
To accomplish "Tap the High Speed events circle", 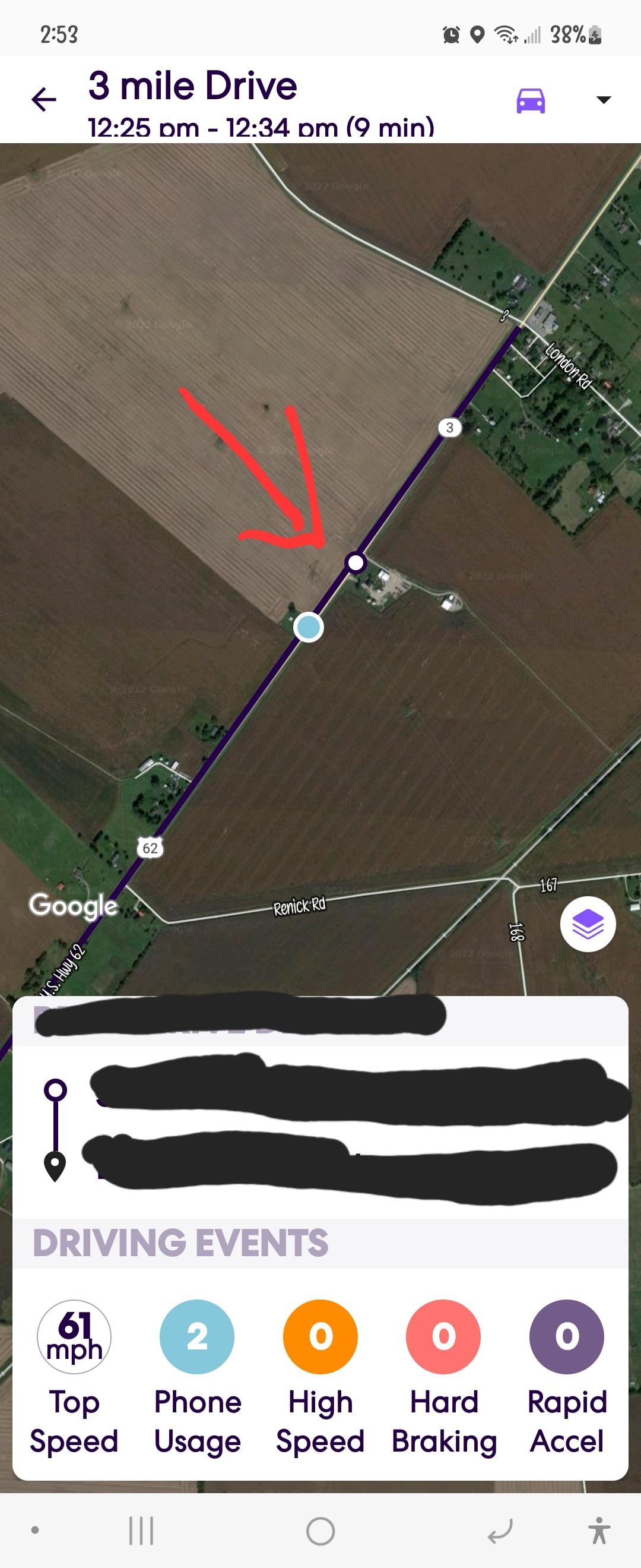I will [320, 1337].
